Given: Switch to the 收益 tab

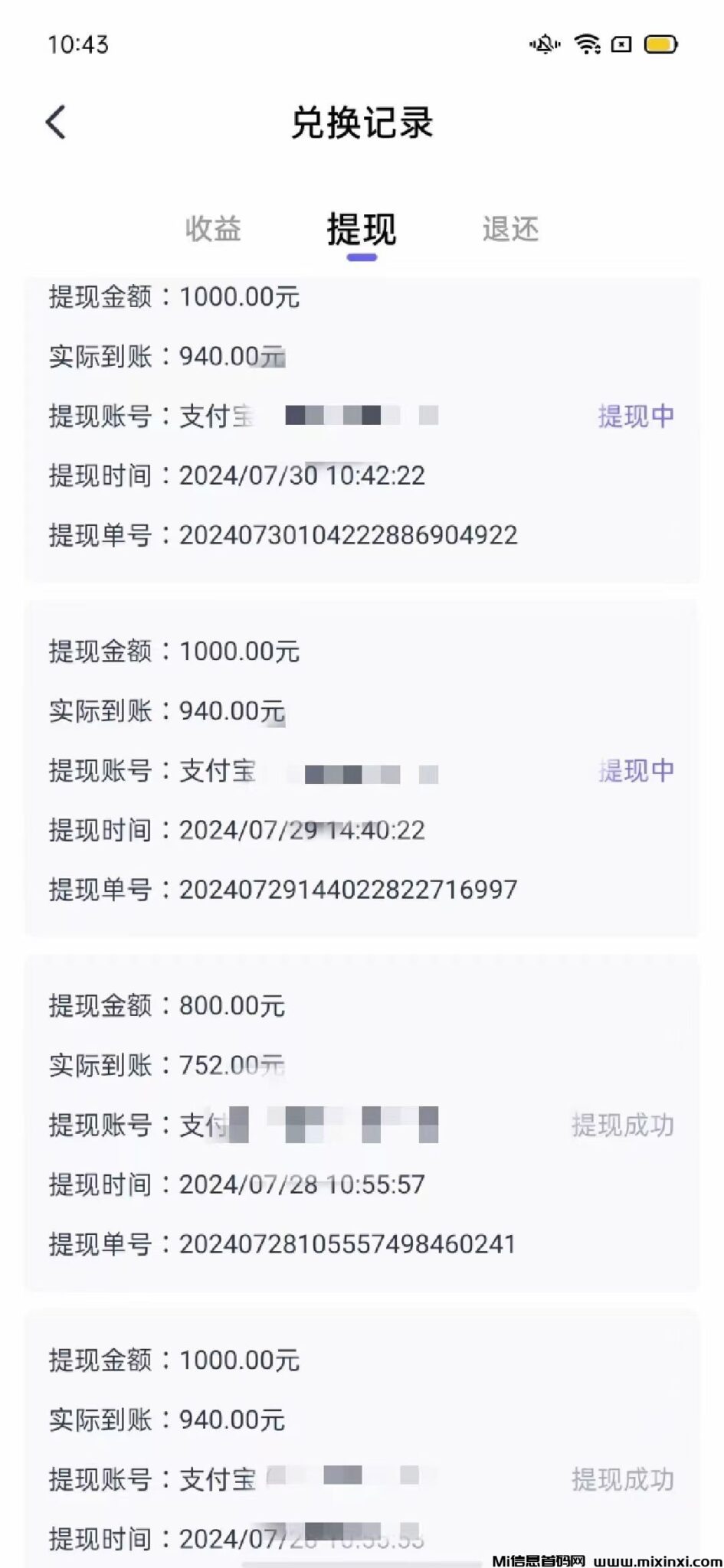Looking at the screenshot, I should [213, 229].
